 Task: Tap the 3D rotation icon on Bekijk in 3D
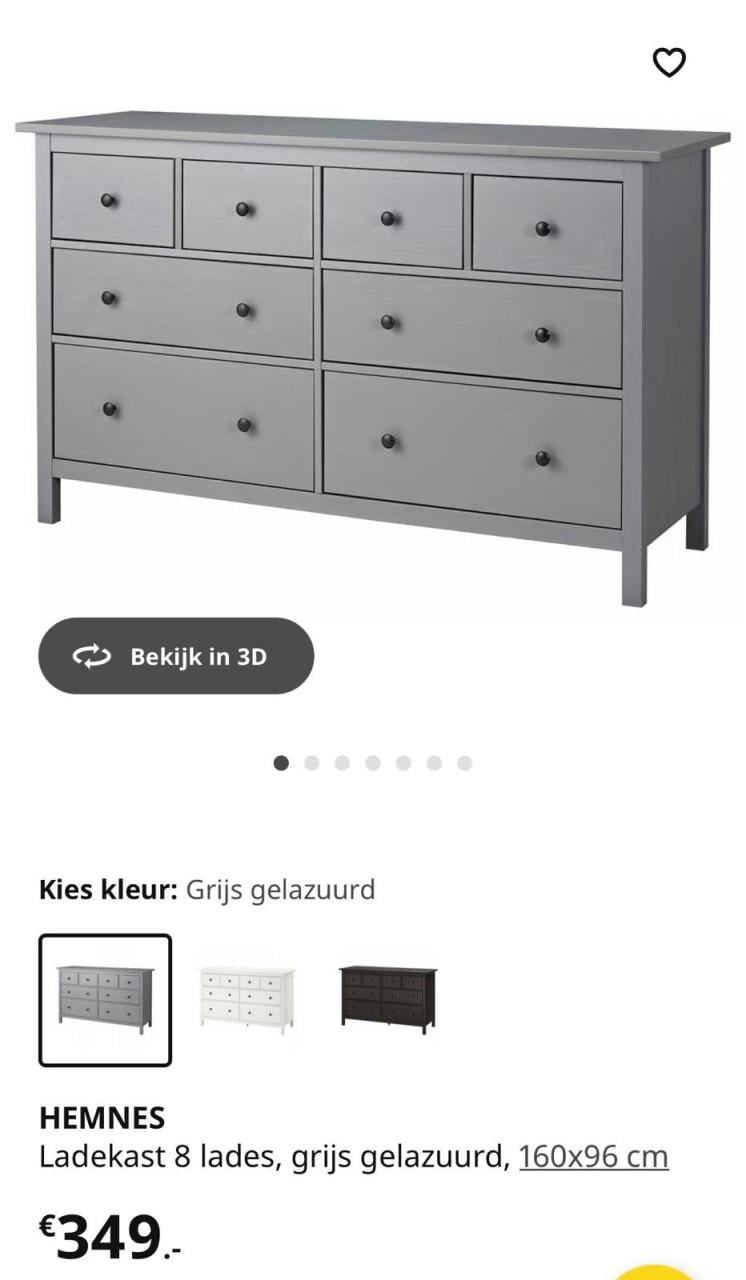click(90, 657)
